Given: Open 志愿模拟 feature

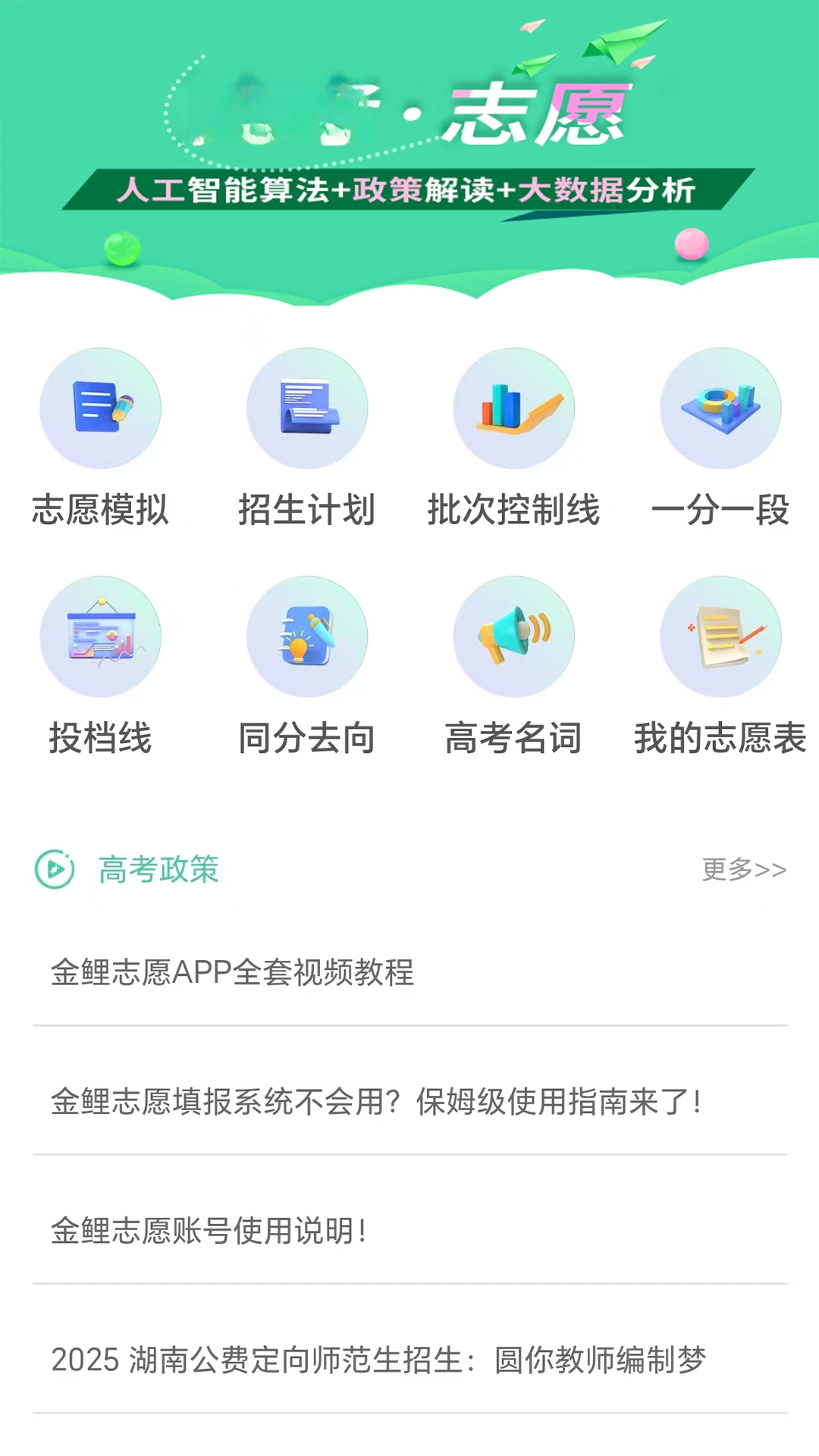Looking at the screenshot, I should (101, 438).
